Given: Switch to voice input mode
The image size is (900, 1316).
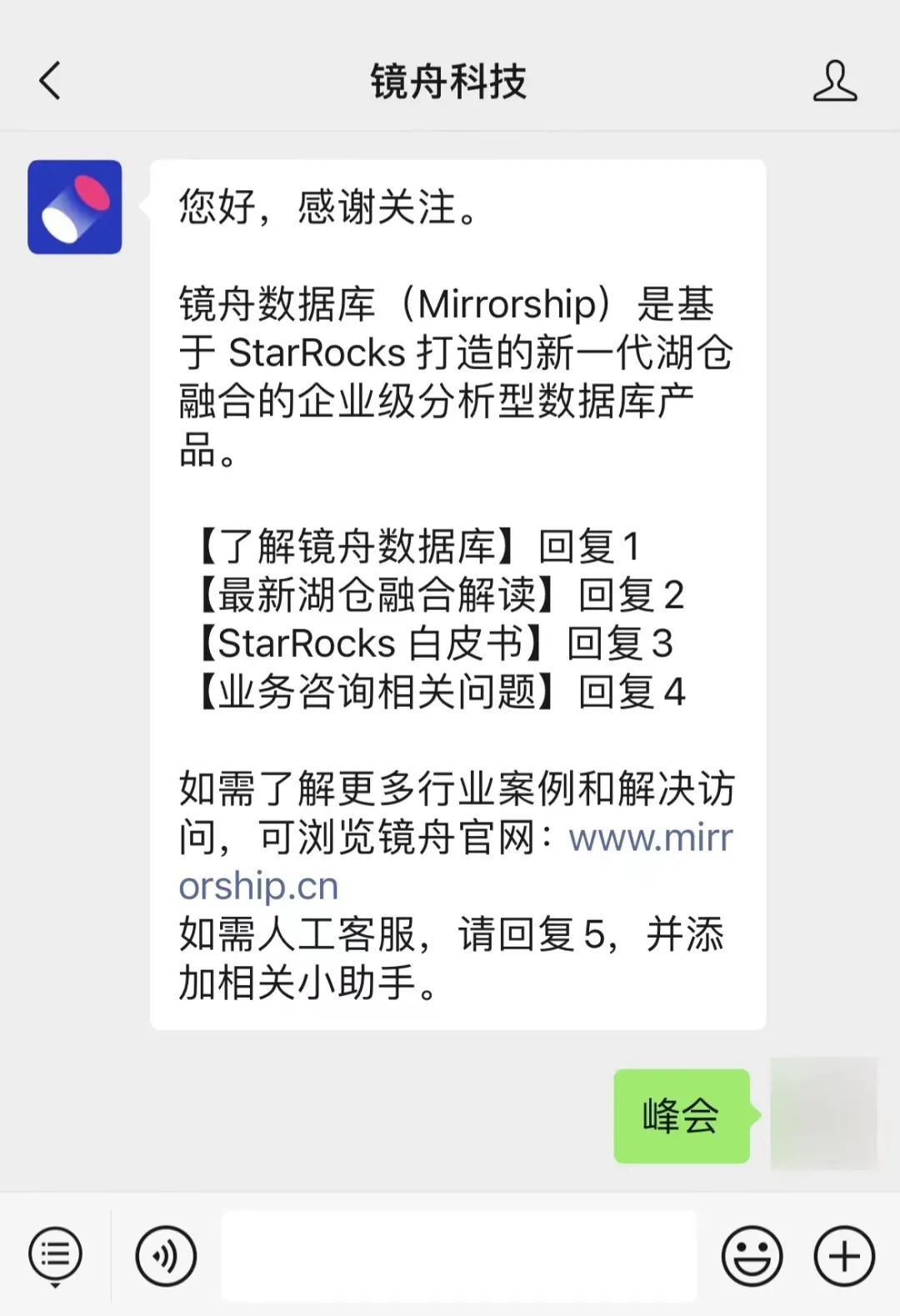Looking at the screenshot, I should (x=166, y=1255).
